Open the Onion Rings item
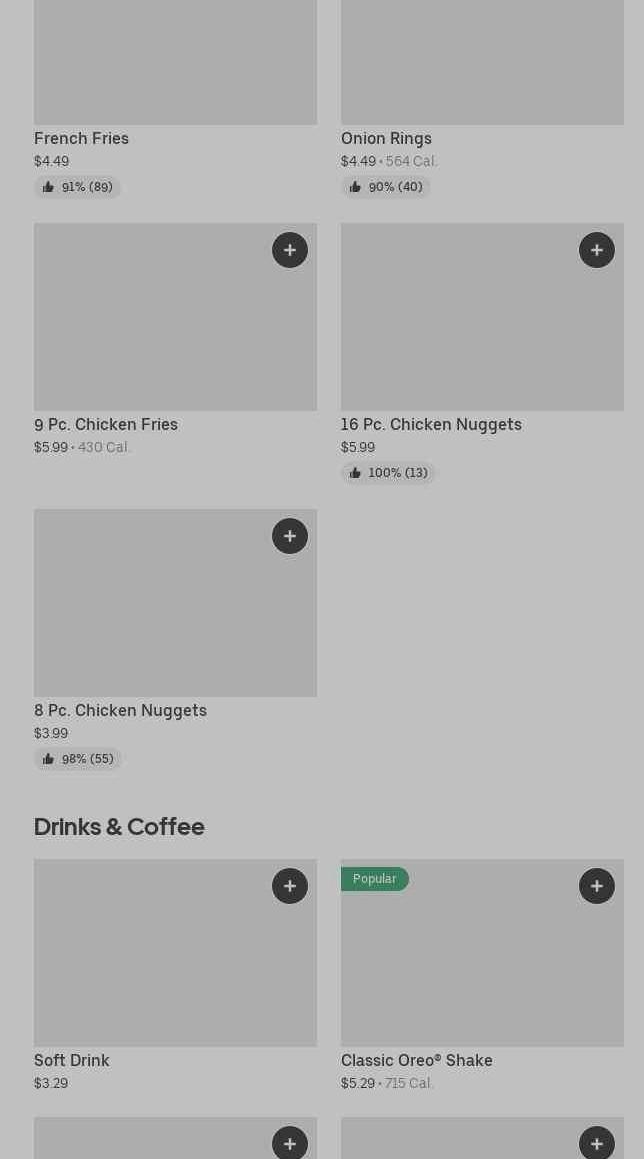 point(386,138)
